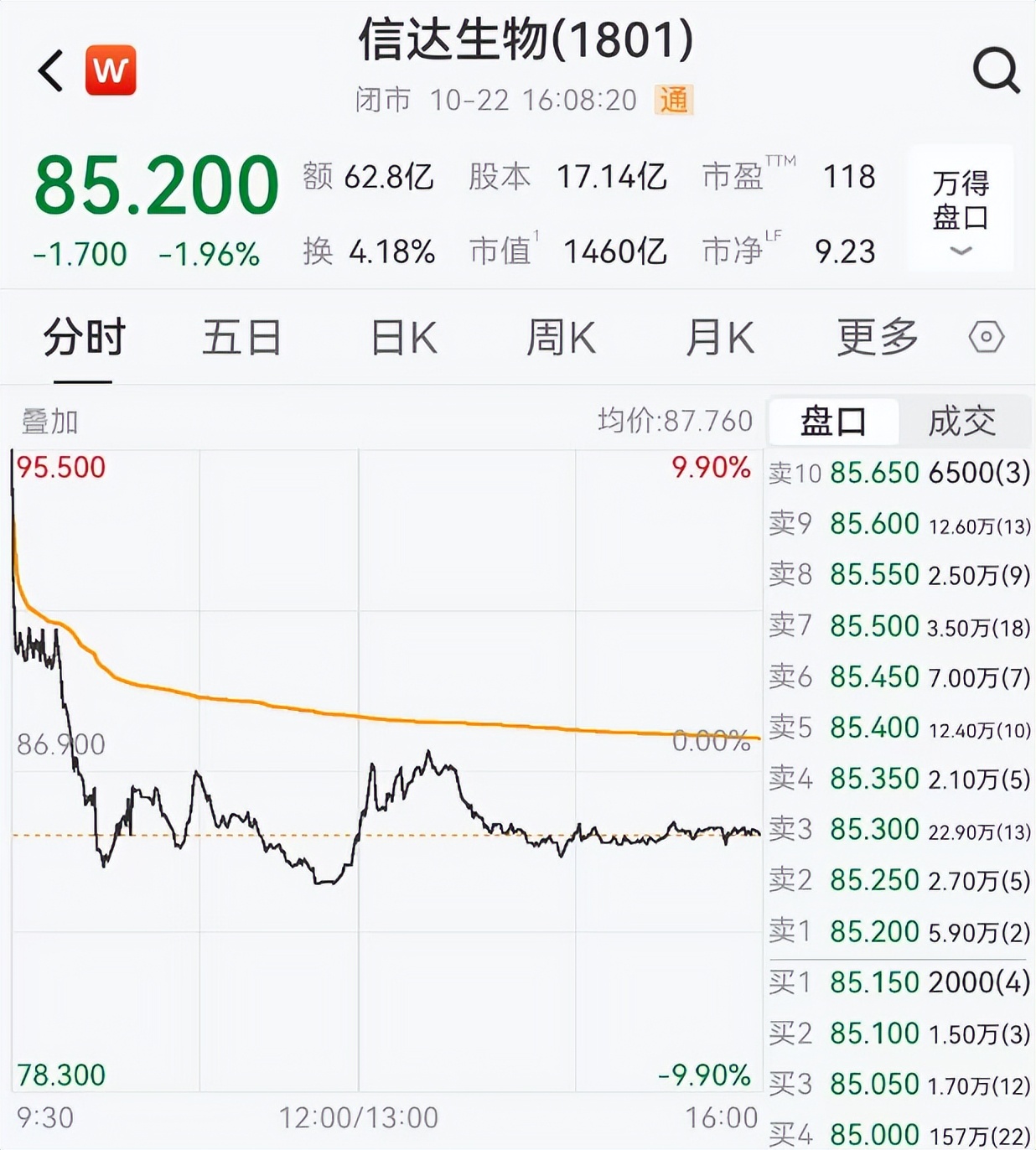Go back using the arrow
This screenshot has height=1150, width=1036.
tap(51, 70)
